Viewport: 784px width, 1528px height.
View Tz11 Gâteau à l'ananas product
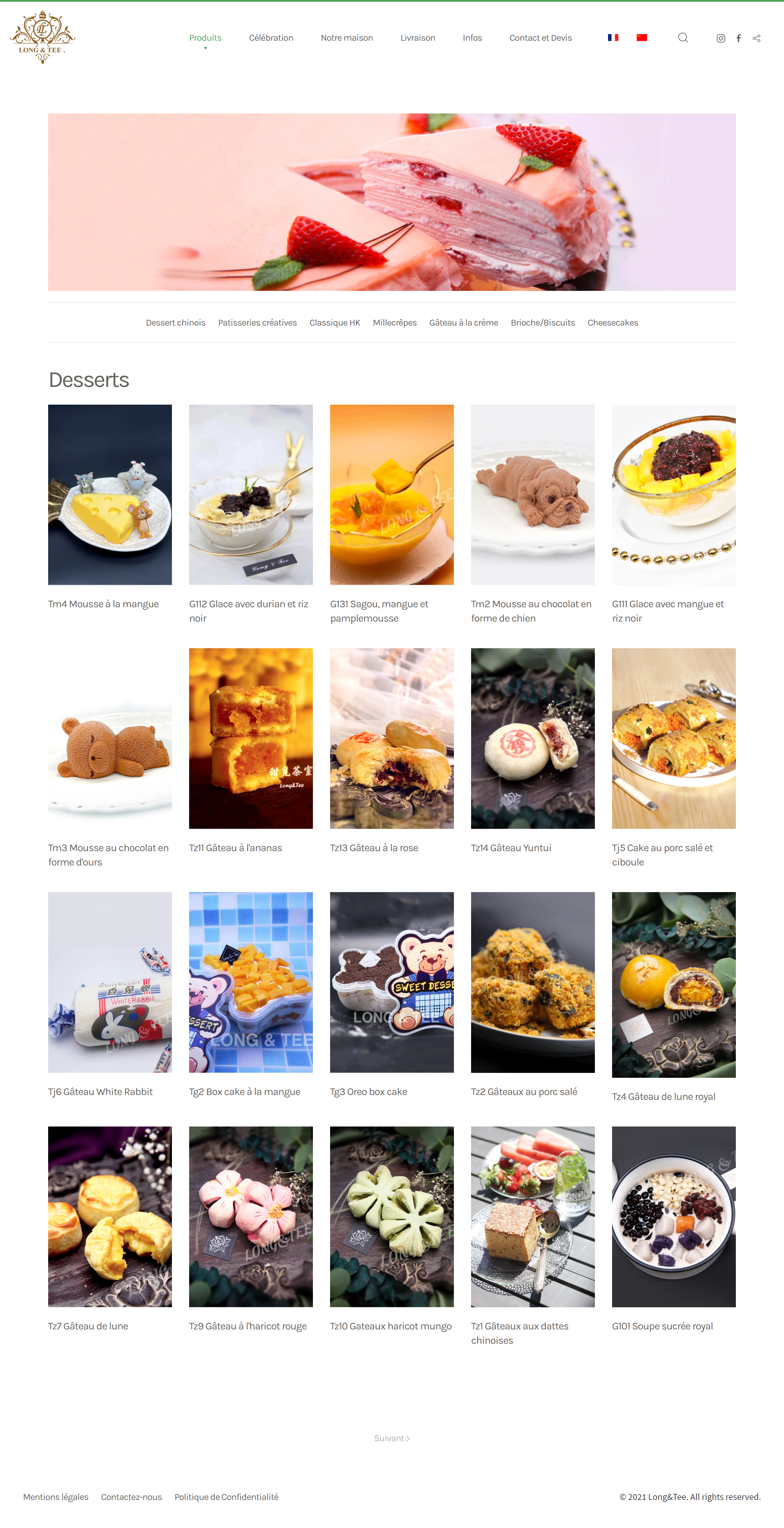coord(251,751)
